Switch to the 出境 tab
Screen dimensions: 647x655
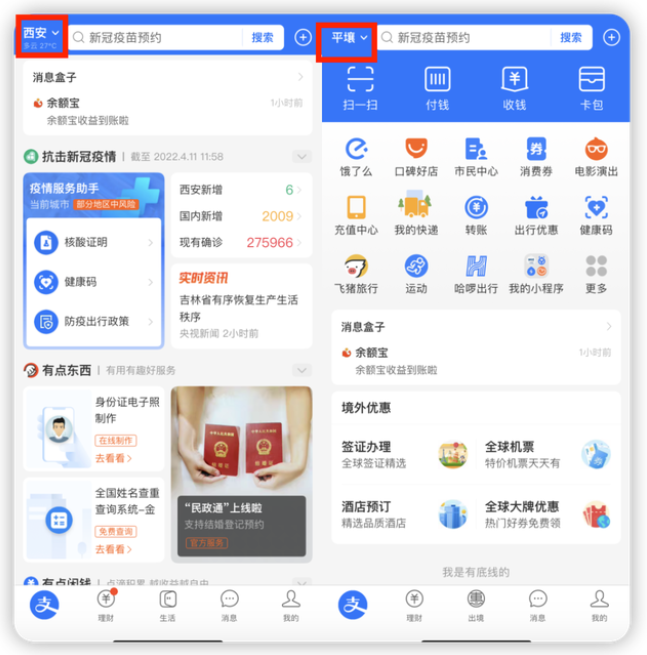coord(476,606)
